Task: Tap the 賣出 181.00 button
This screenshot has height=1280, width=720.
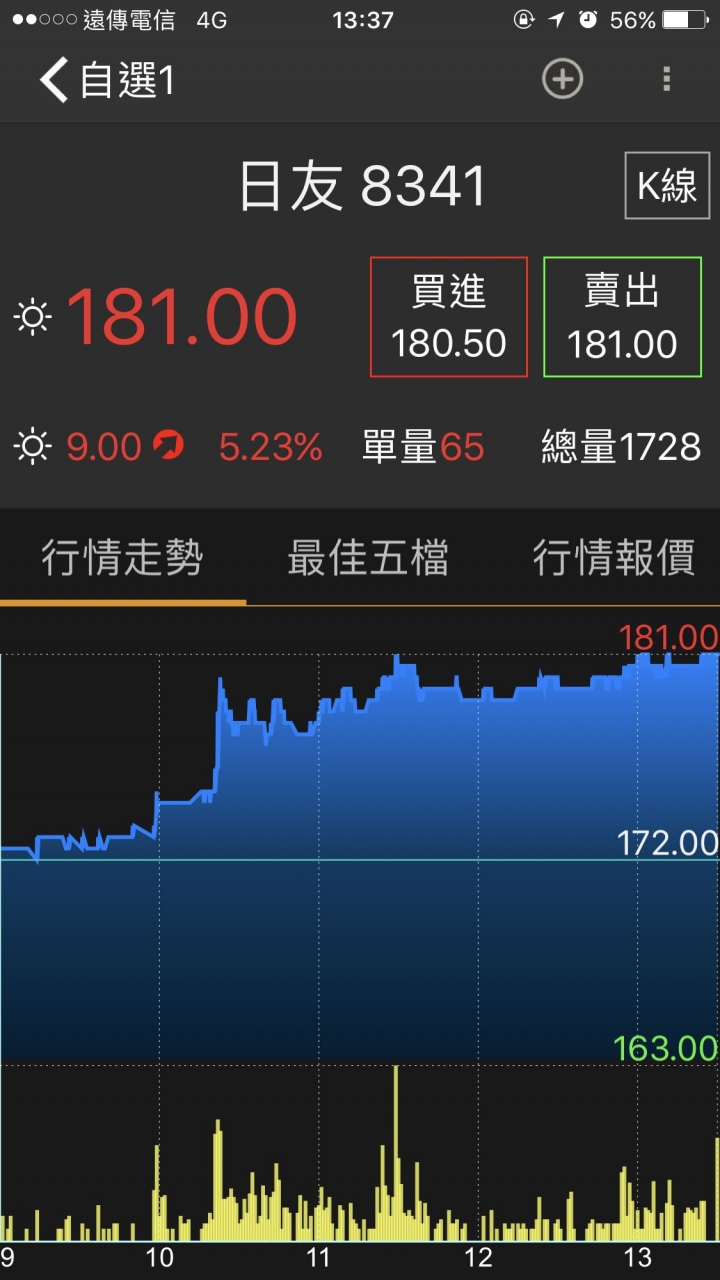Action: [622, 317]
